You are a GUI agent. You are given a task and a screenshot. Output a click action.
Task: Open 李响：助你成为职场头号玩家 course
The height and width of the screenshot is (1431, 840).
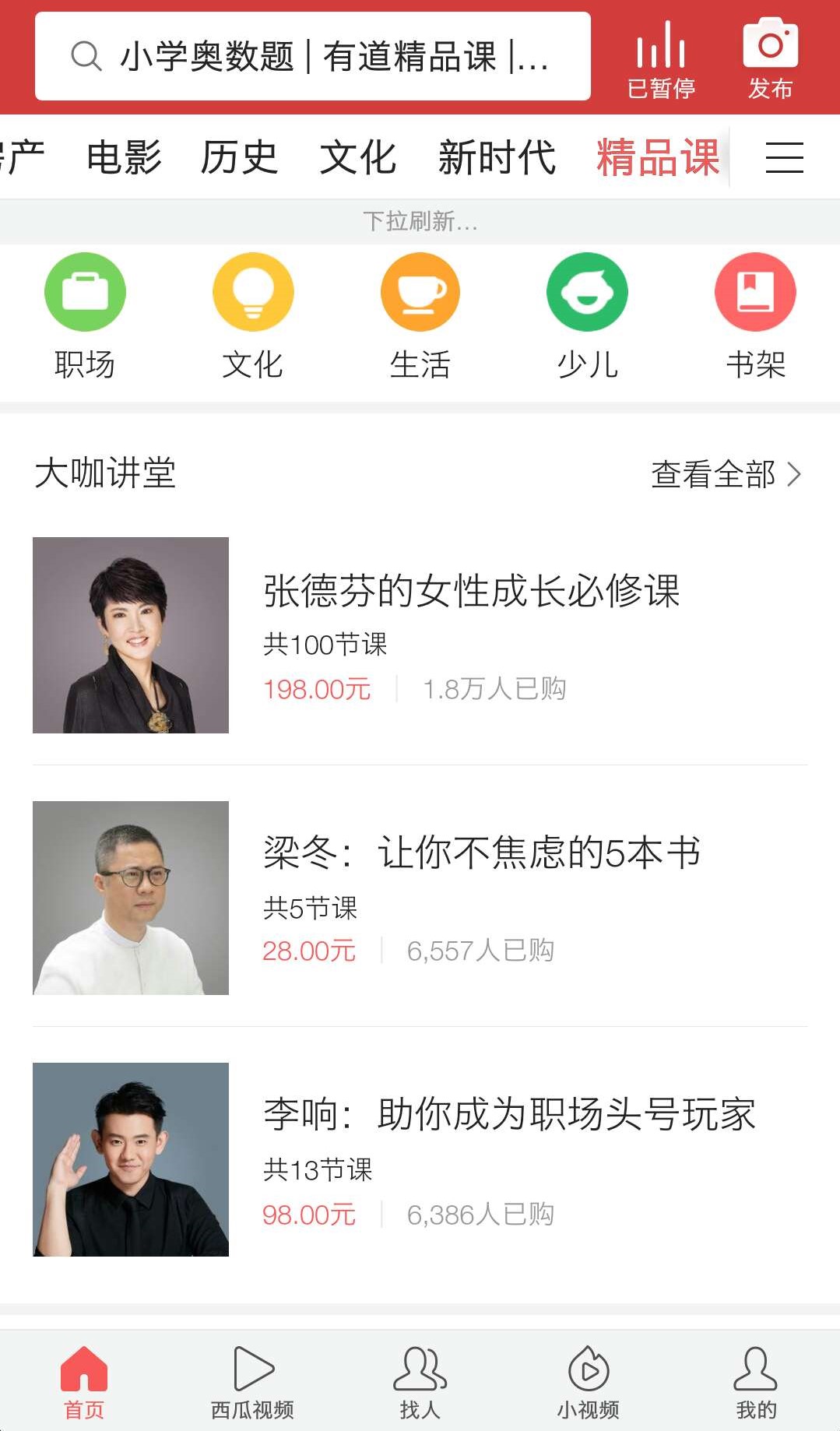(510, 1115)
